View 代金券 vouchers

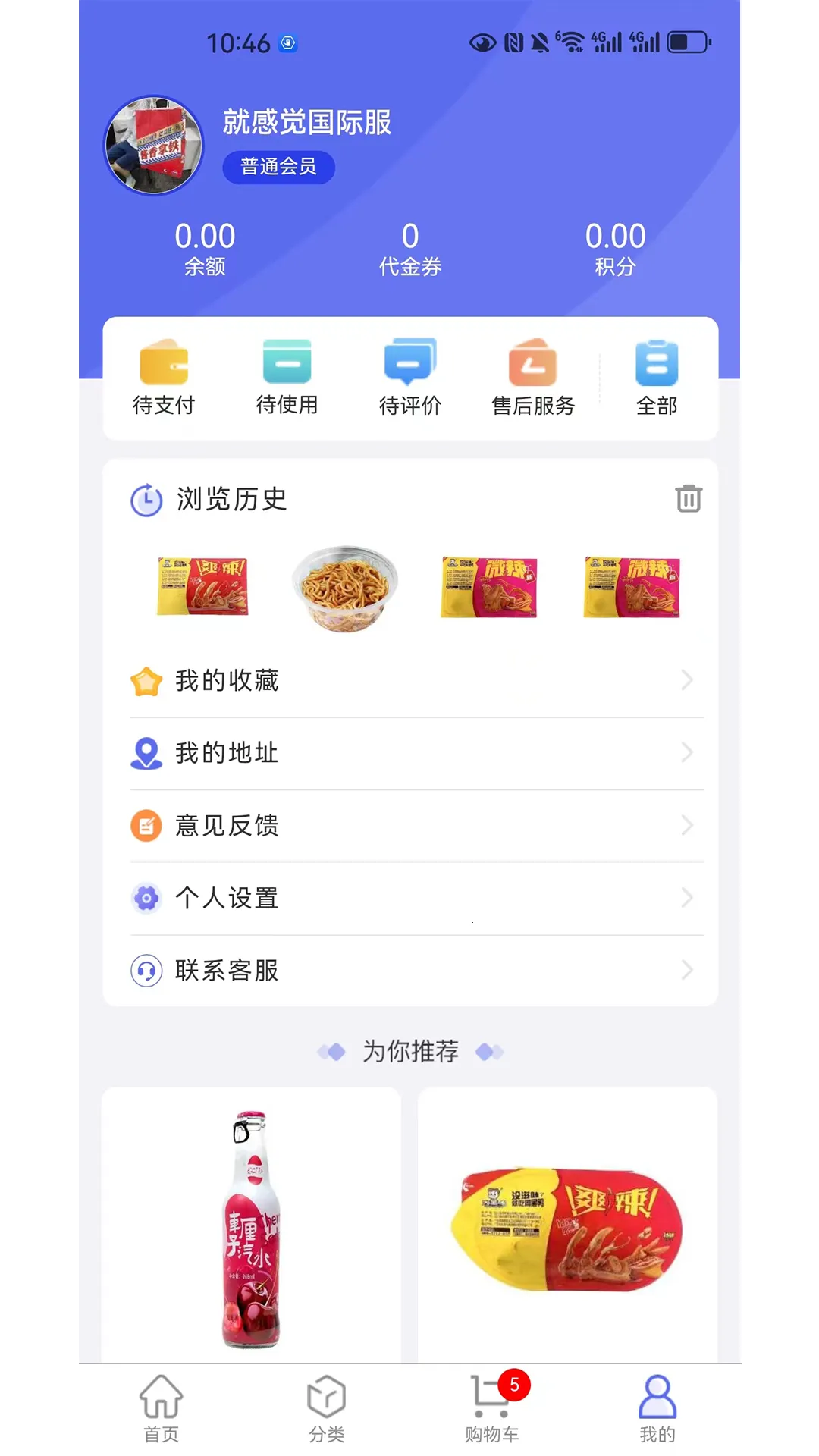coord(410,248)
